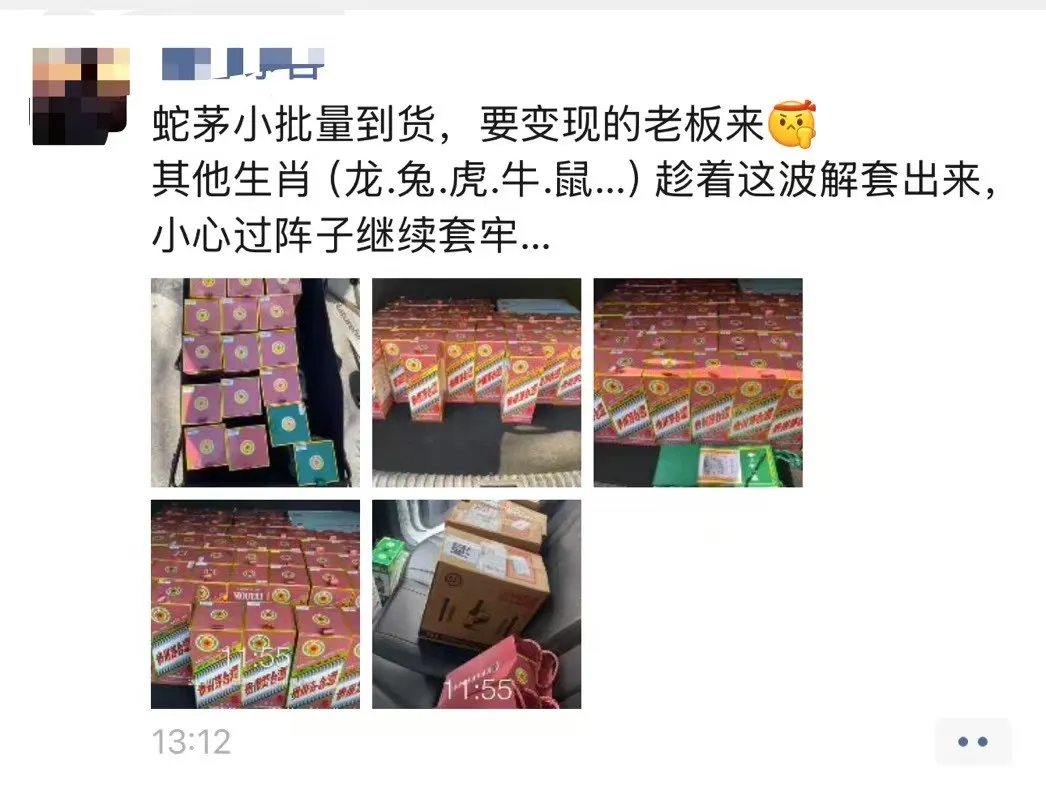View the second photo of boxes in trunk
Viewport: 1046px width, 803px height.
(477, 383)
